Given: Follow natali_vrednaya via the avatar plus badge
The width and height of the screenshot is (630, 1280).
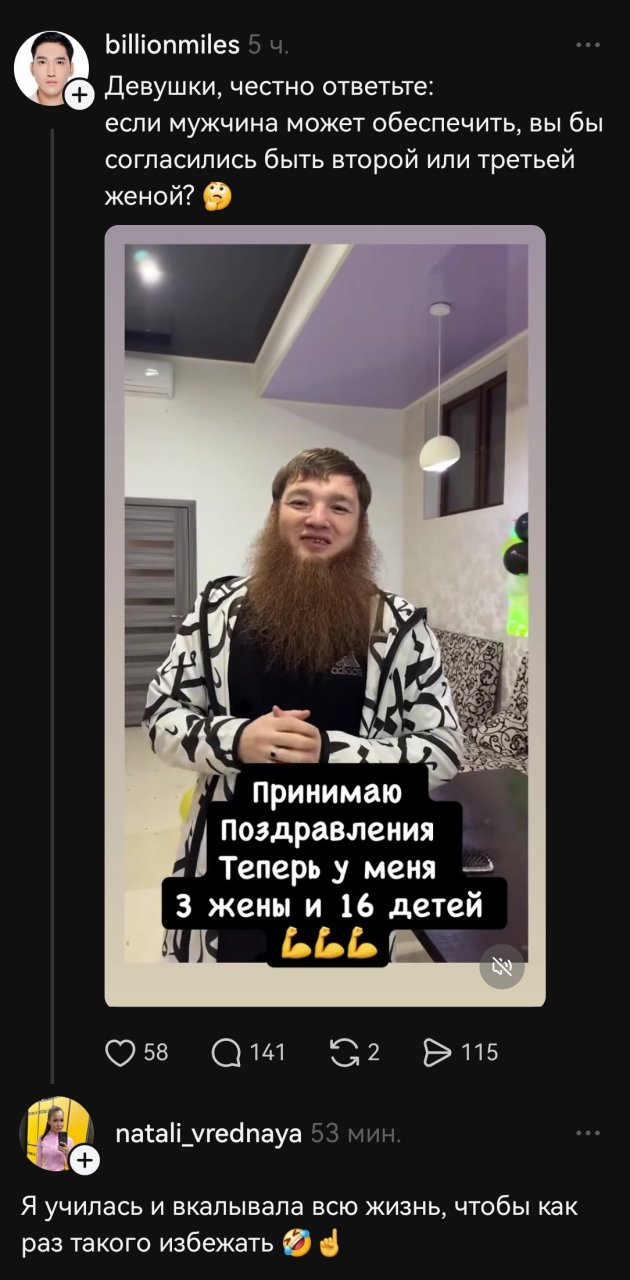Looking at the screenshot, I should (x=84, y=1161).
